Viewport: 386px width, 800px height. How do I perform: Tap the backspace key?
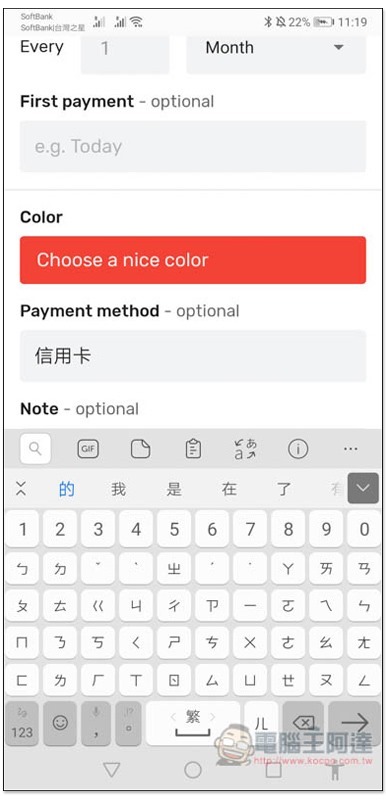tap(303, 722)
